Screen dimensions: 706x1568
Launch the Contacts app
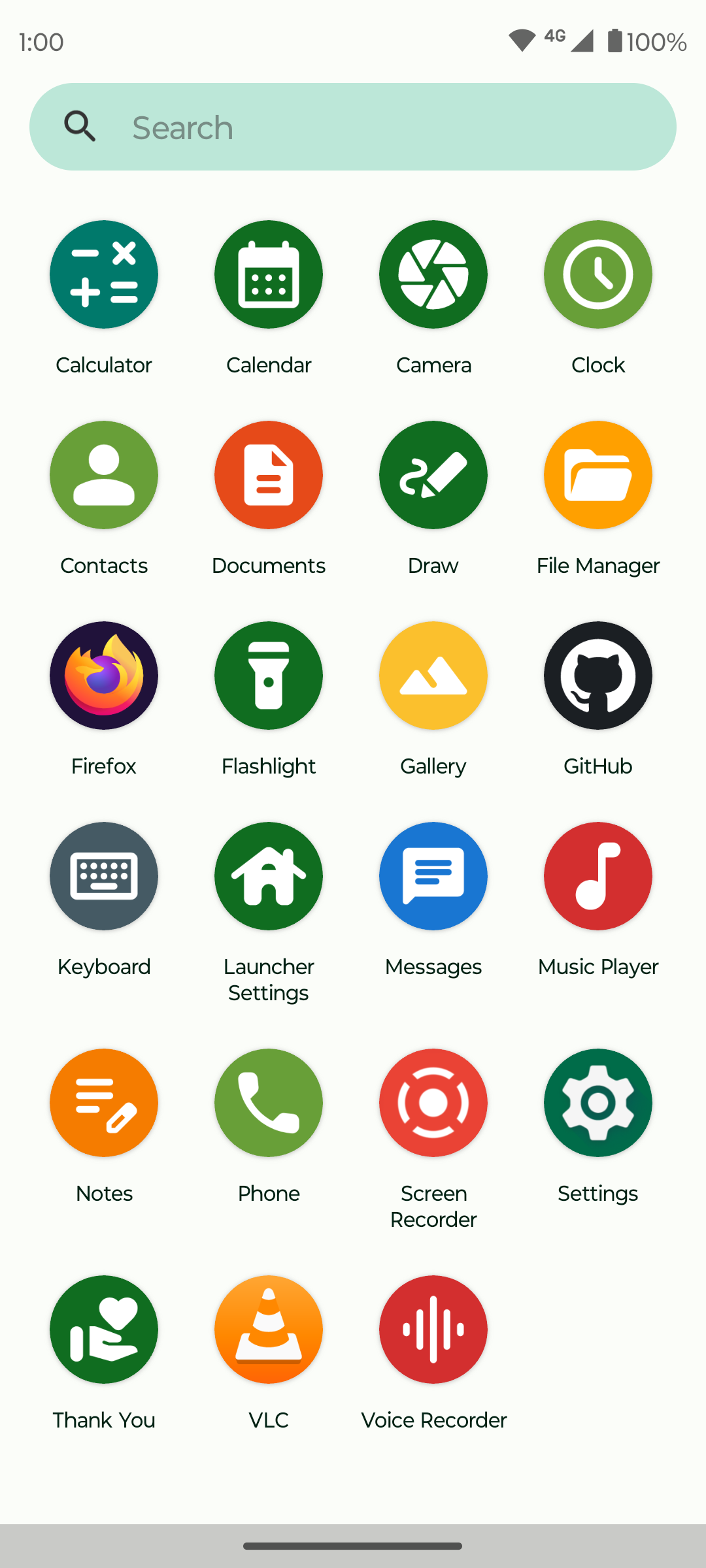(104, 475)
